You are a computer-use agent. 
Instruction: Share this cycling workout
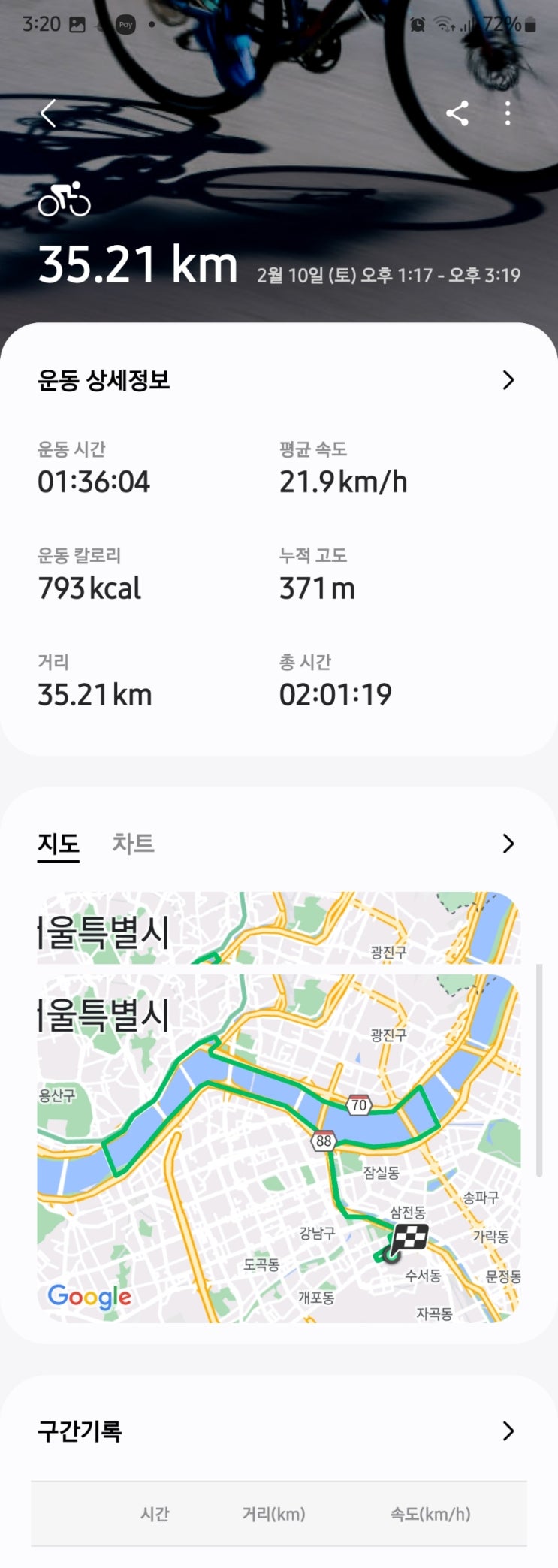[x=457, y=113]
